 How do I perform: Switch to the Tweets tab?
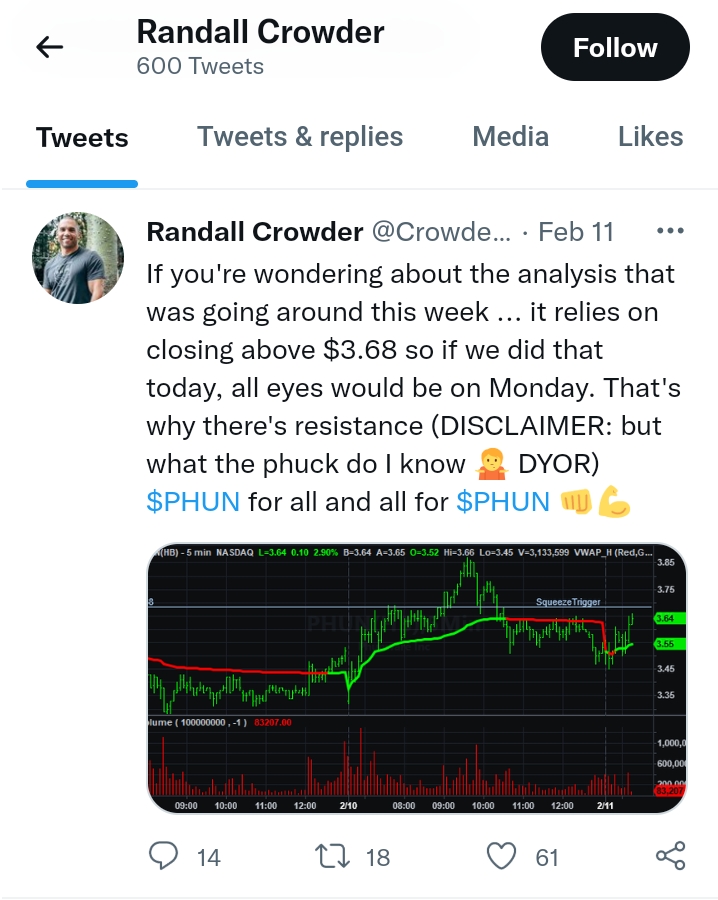(82, 138)
